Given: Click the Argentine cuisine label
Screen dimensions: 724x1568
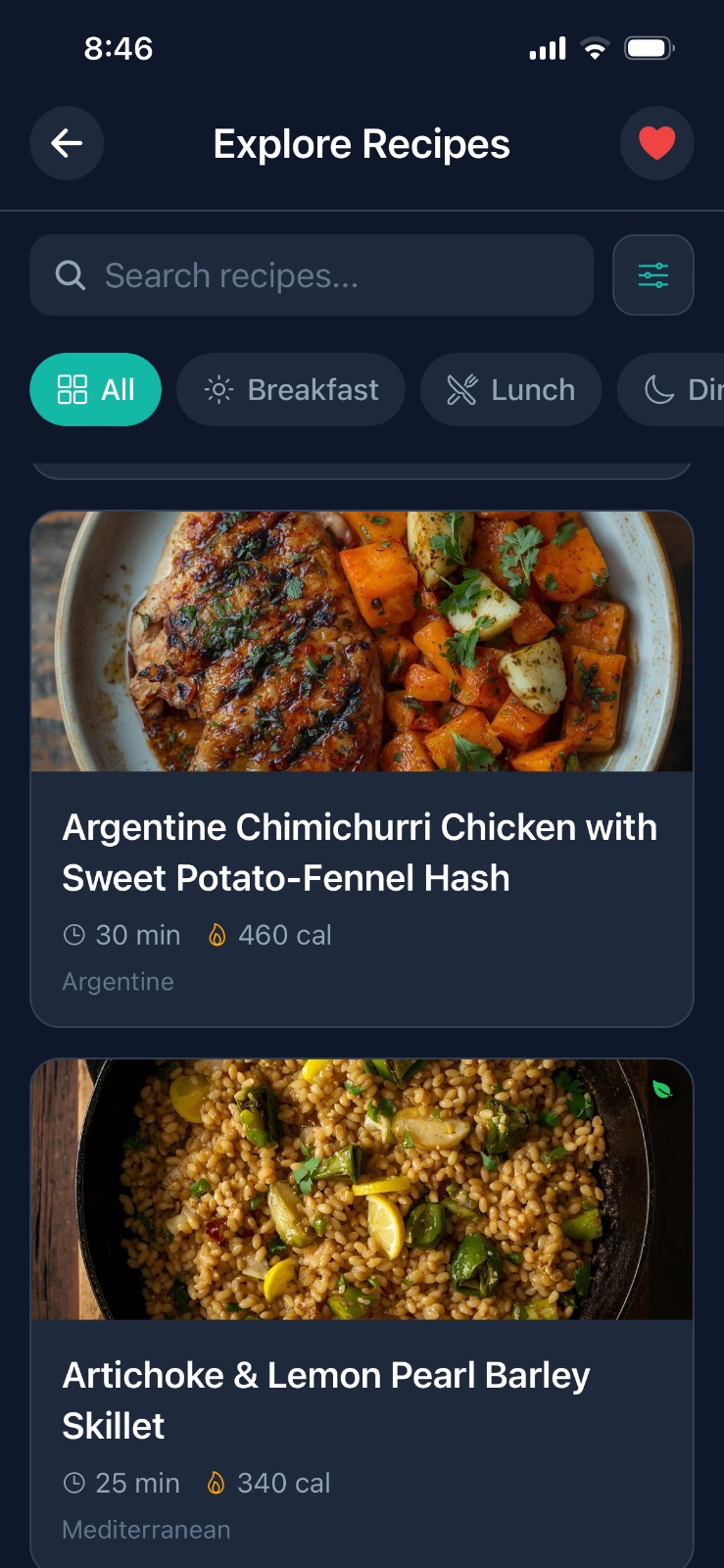Looking at the screenshot, I should tap(118, 981).
